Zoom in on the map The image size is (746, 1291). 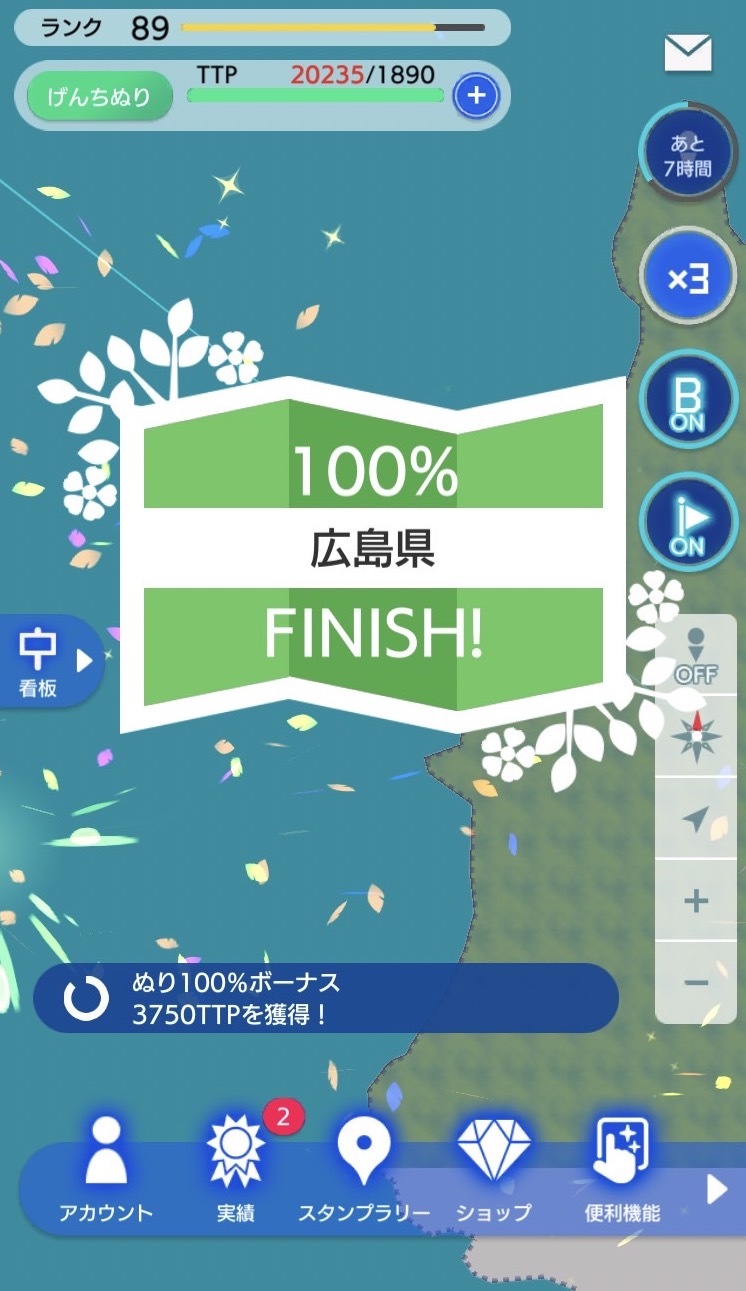[696, 901]
